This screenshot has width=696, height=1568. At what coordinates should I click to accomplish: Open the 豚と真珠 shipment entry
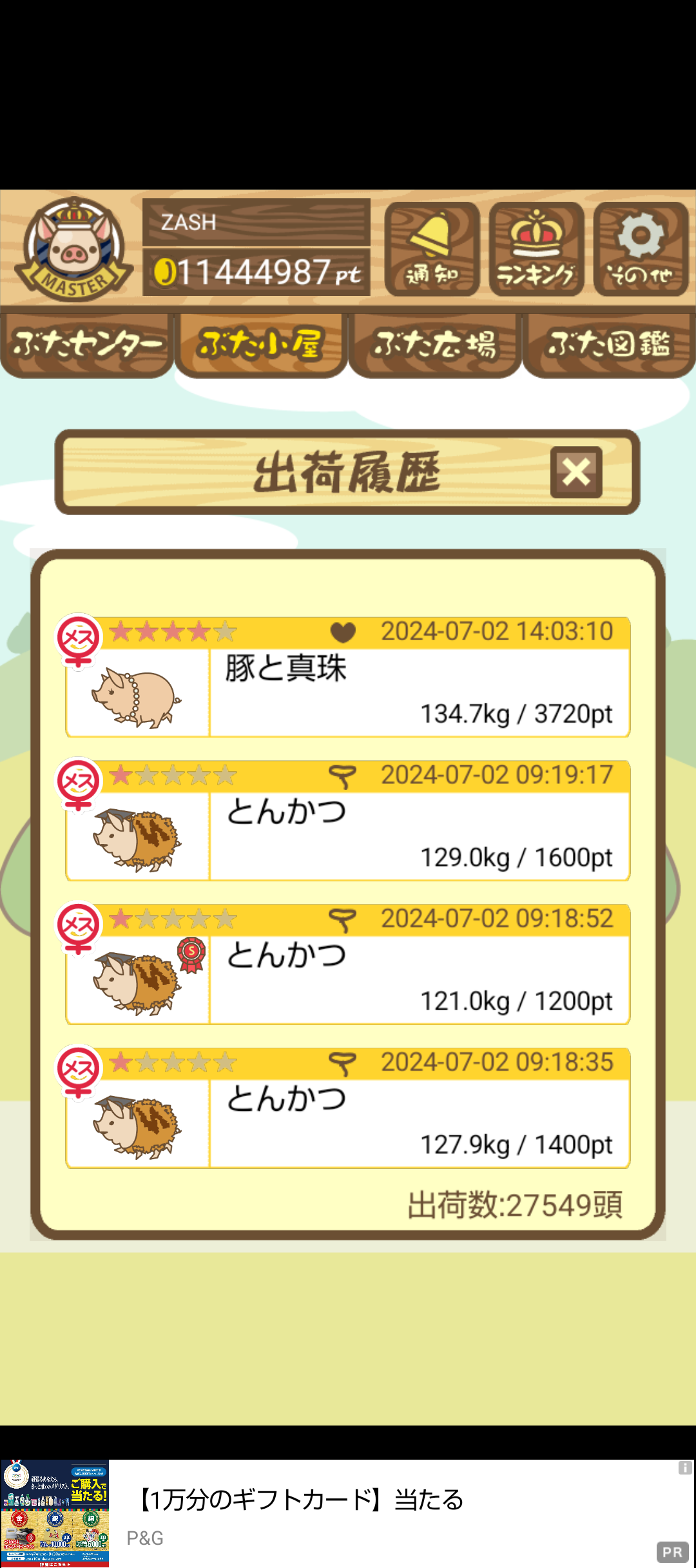point(348,677)
